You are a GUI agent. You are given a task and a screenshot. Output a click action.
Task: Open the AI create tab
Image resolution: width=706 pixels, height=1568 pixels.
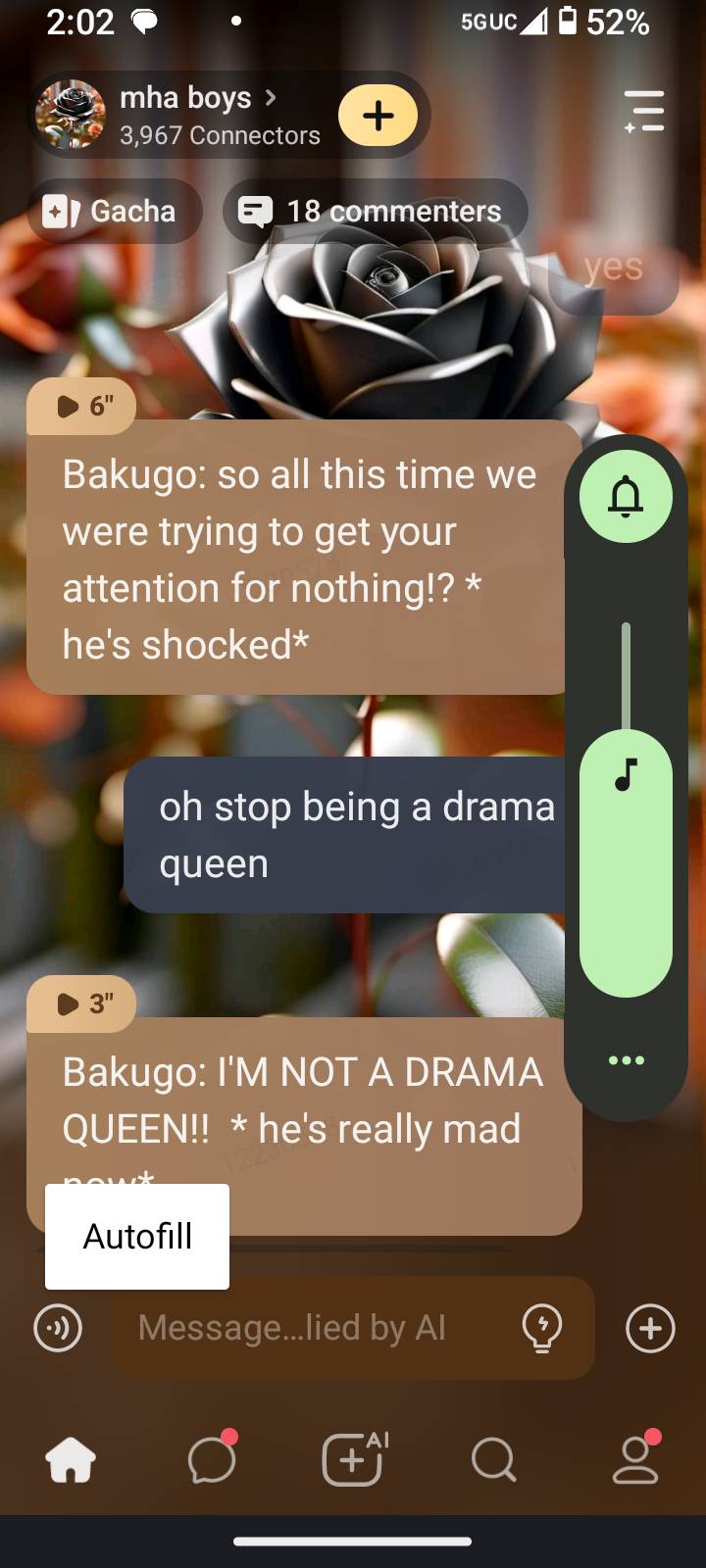pyautogui.click(x=353, y=1460)
